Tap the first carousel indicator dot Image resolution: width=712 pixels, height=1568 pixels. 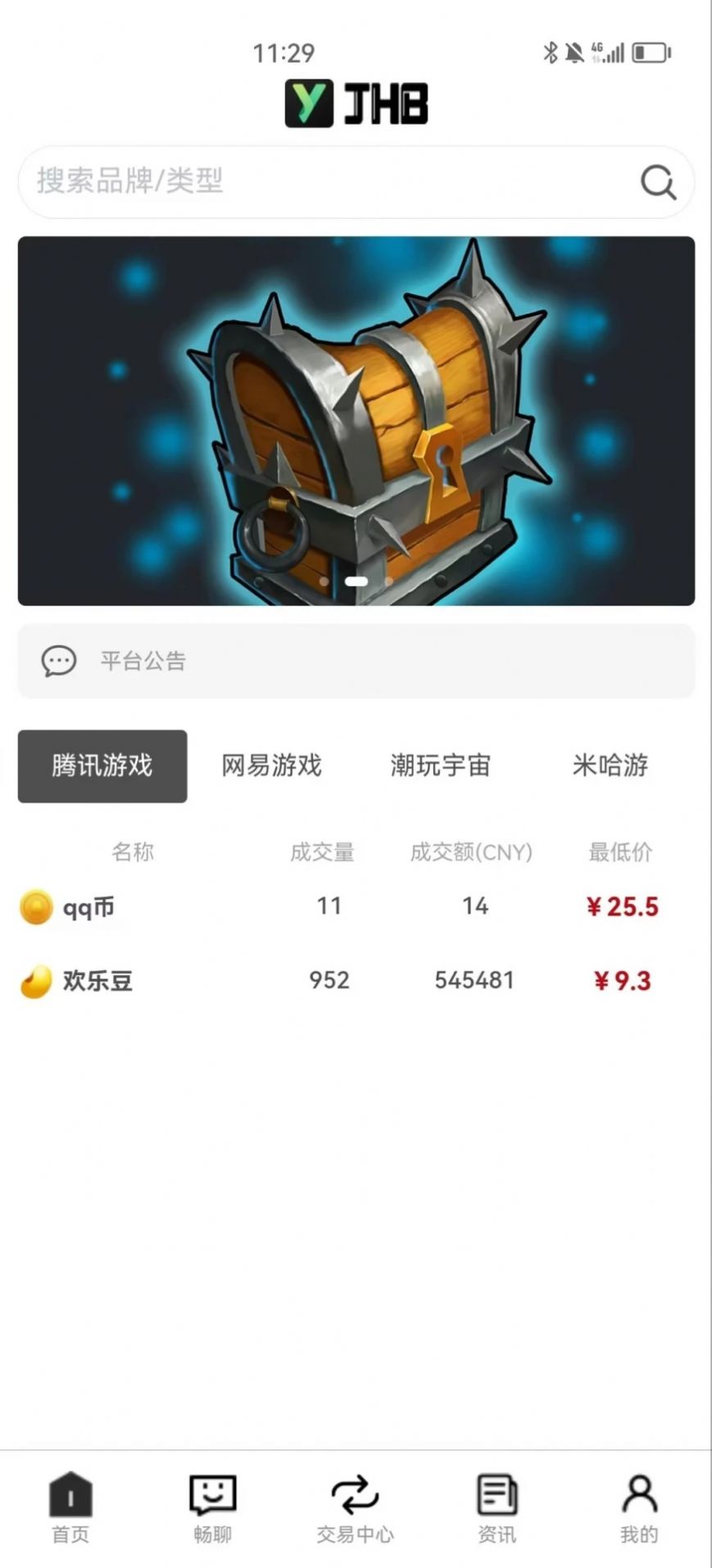click(x=324, y=581)
